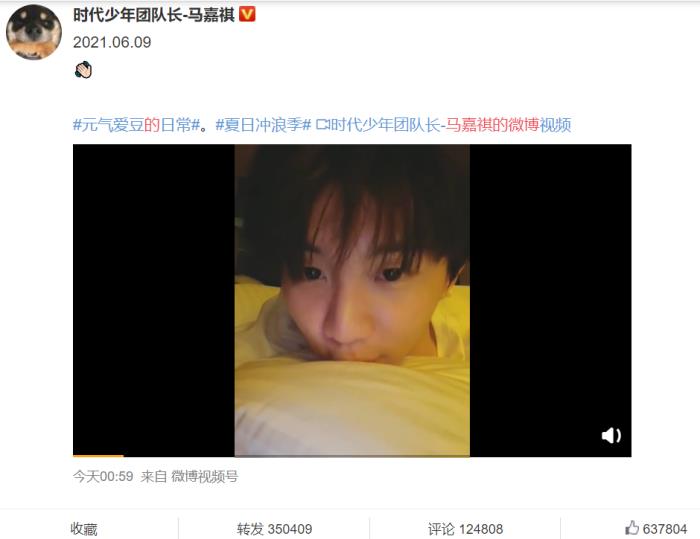Toggle the video sound icon

coord(611,435)
